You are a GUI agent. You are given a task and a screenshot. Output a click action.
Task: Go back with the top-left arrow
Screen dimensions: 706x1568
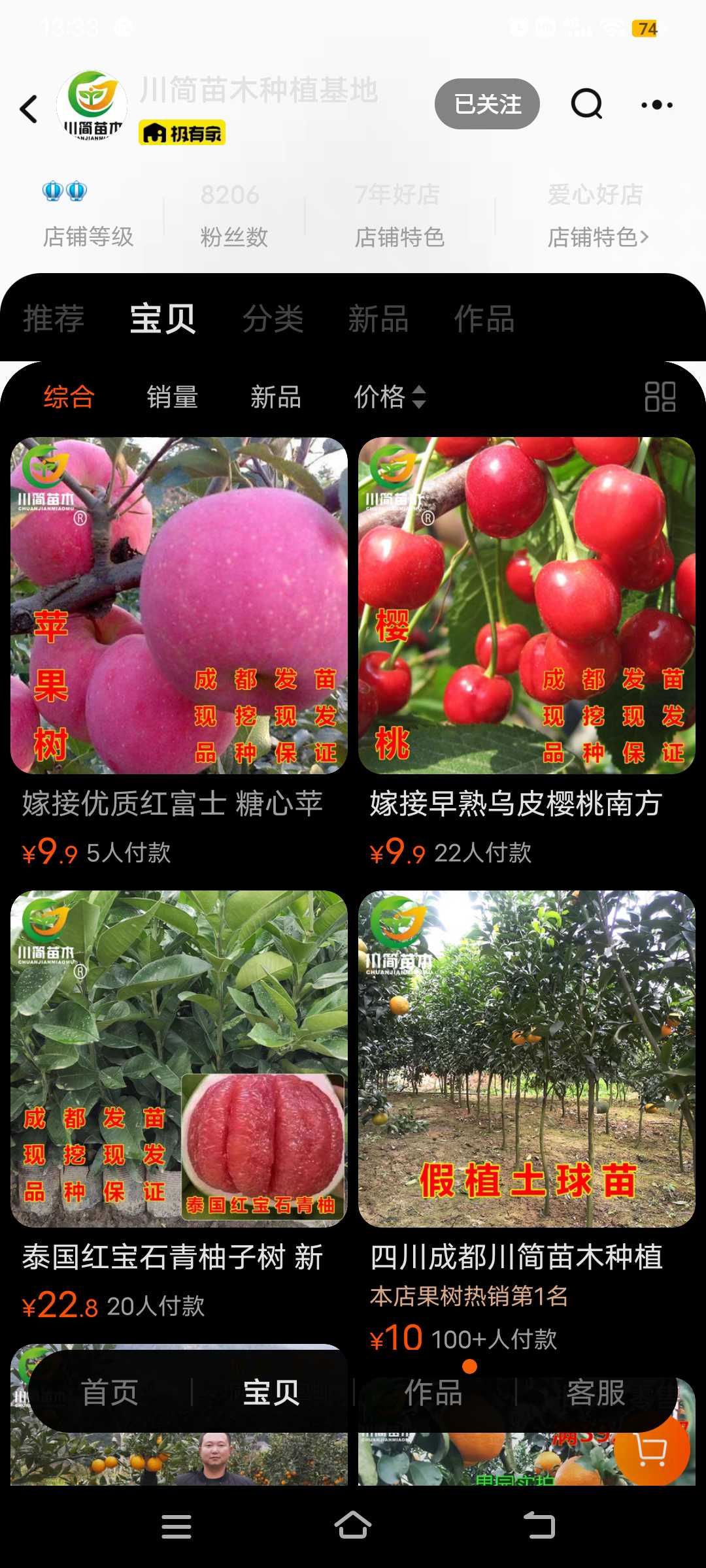(29, 108)
